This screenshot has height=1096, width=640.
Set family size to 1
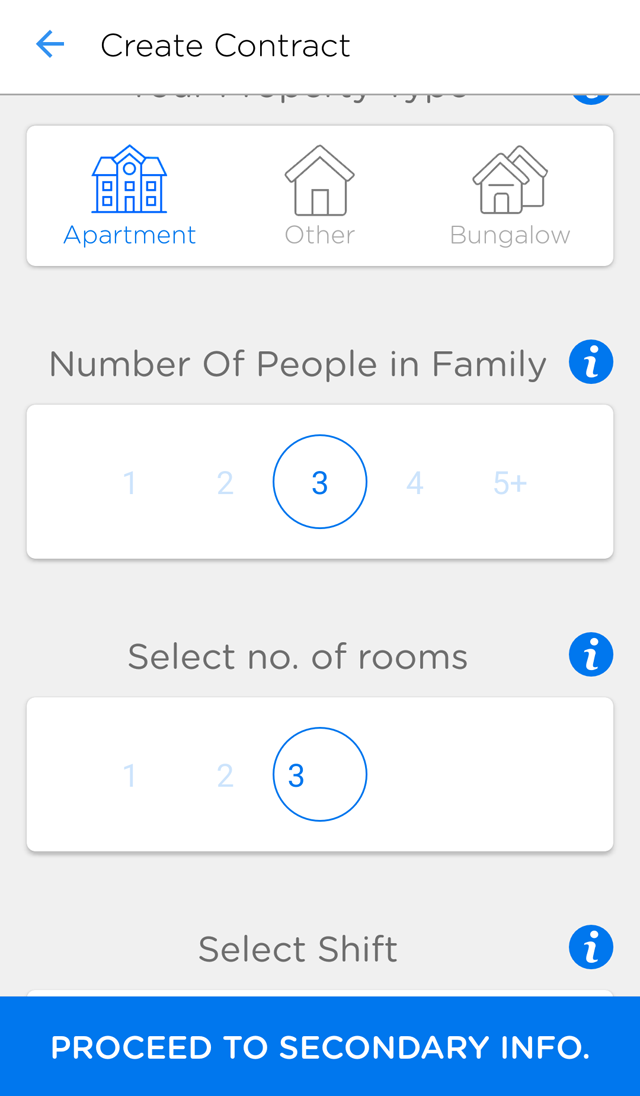[x=129, y=483]
